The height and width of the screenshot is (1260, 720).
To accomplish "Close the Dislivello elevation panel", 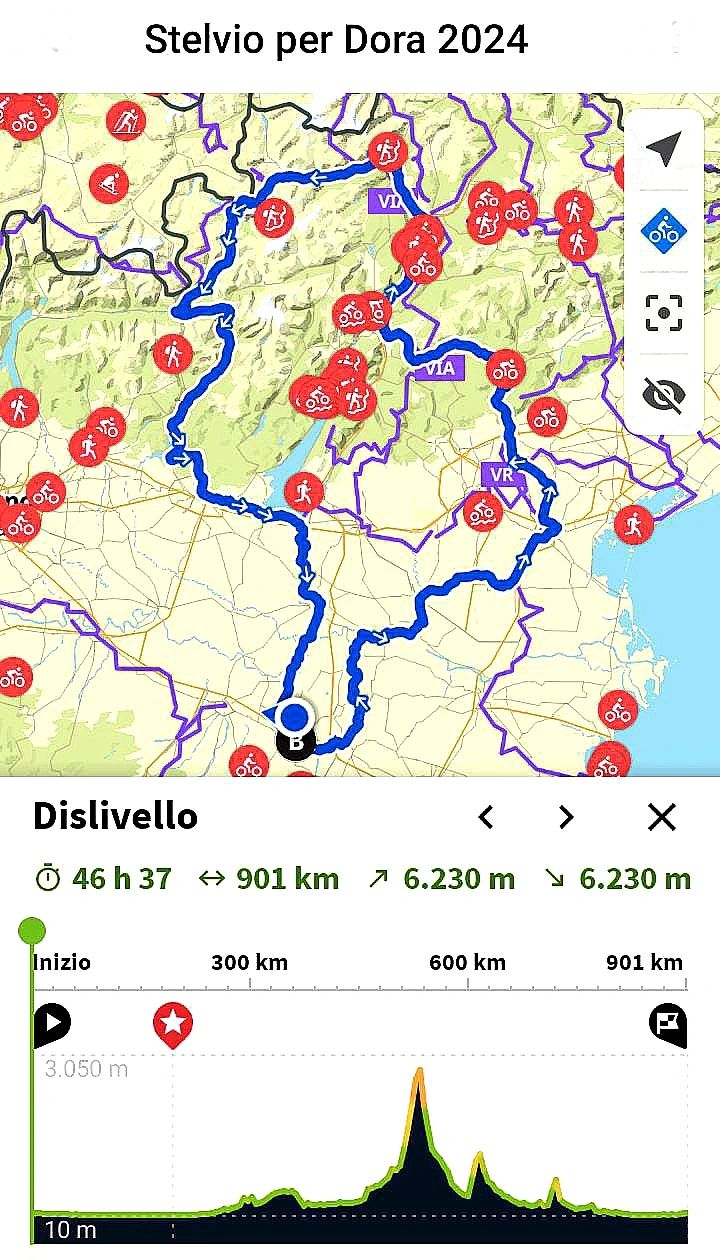I will coord(662,818).
